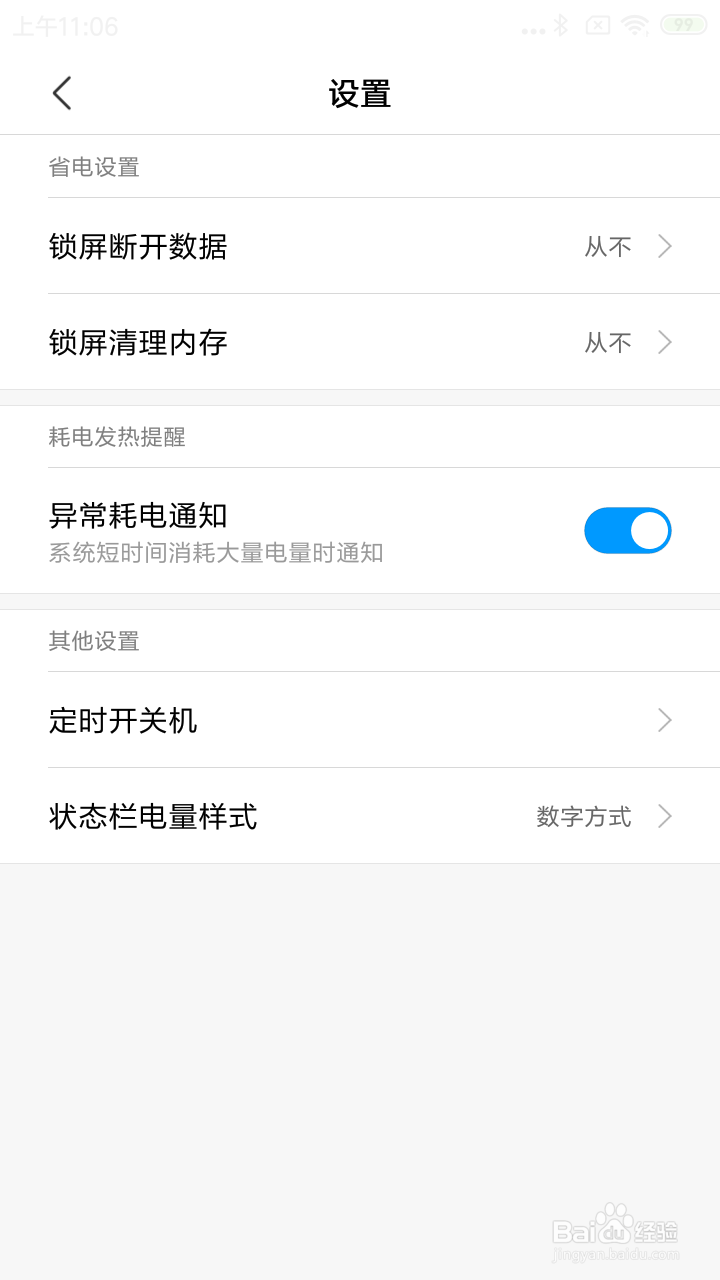Open the 数字方式 selector for 状态栏电量样式
This screenshot has height=1280, width=720.
583,817
